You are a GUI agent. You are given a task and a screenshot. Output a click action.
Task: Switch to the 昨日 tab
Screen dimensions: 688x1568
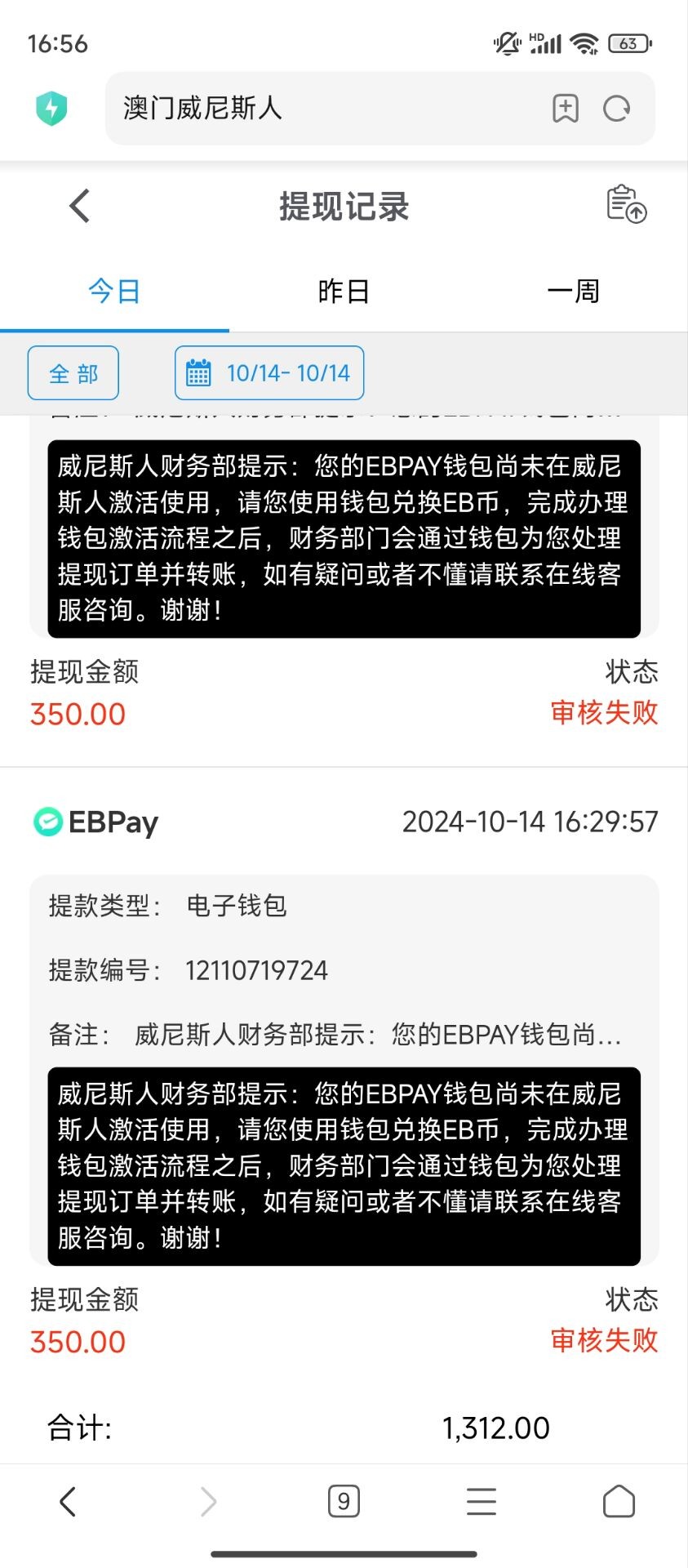[344, 292]
